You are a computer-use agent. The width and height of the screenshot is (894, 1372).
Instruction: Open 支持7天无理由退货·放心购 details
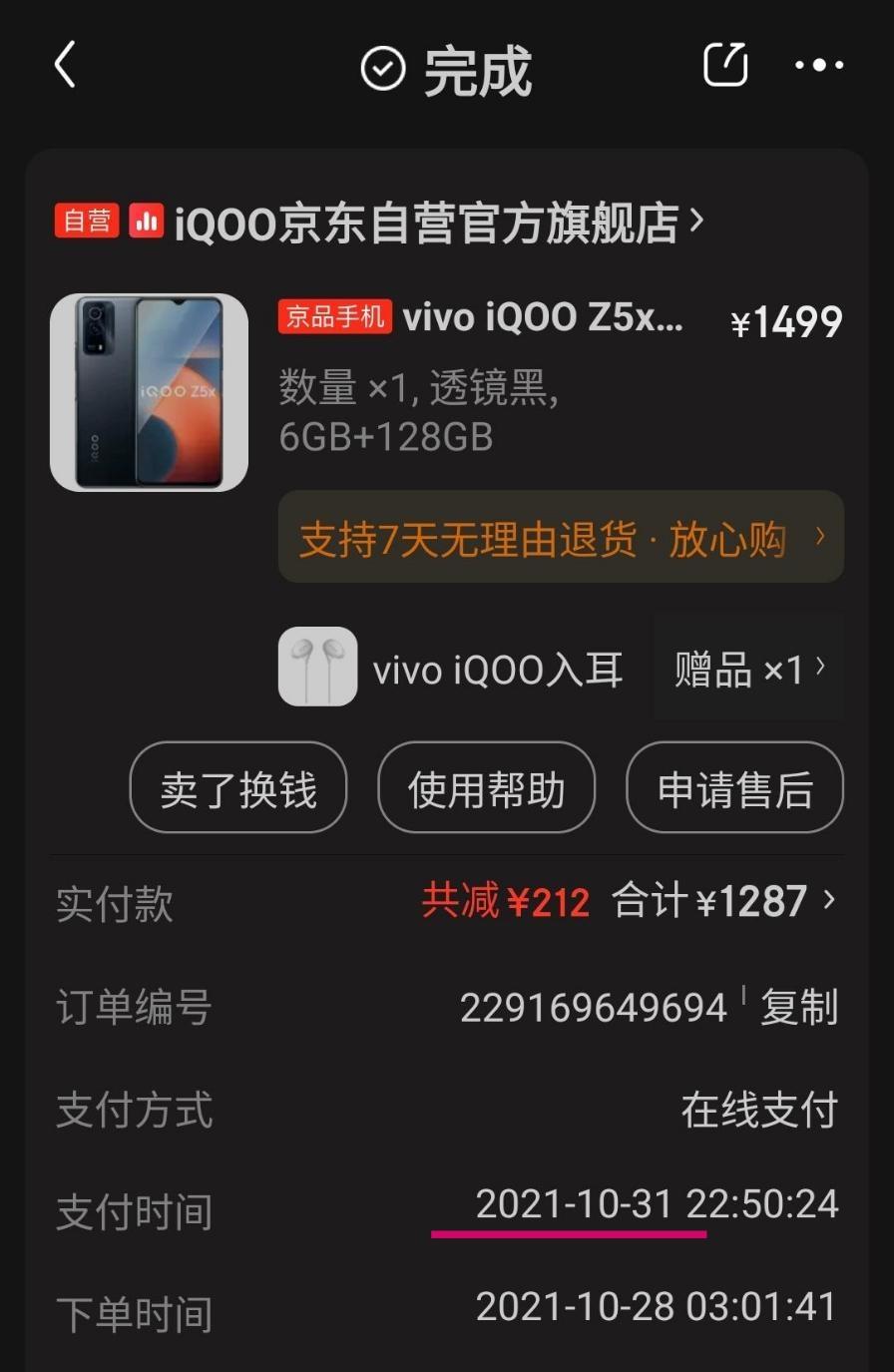561,538
